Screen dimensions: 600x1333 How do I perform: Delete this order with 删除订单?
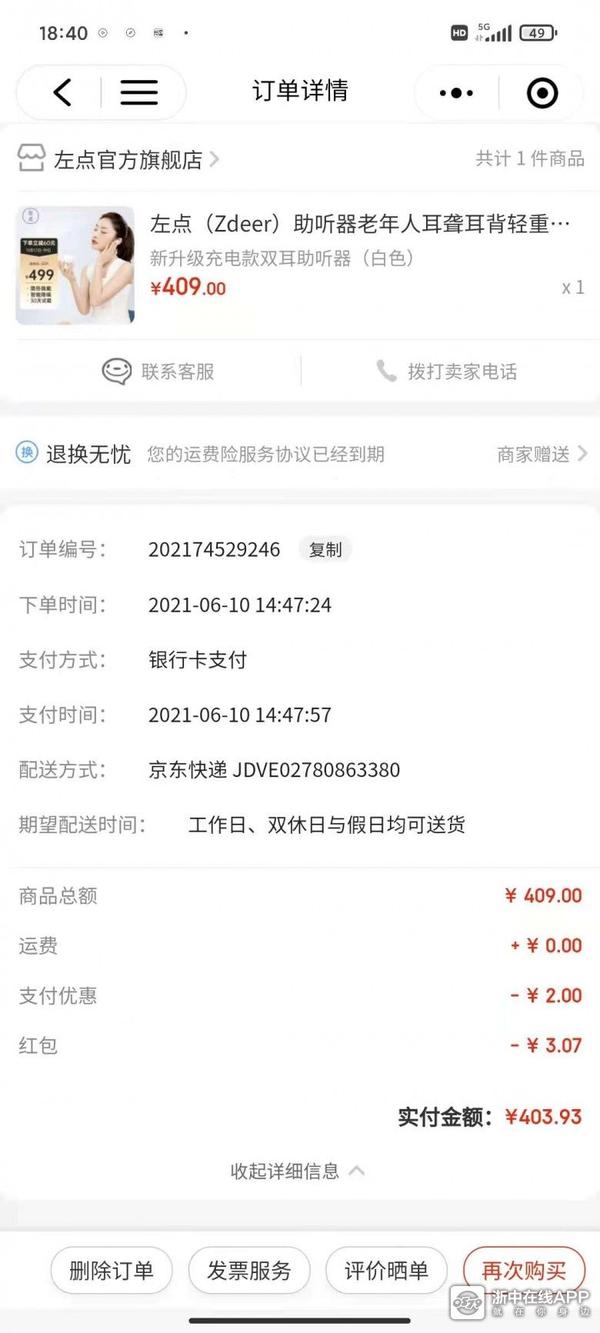[x=111, y=1271]
